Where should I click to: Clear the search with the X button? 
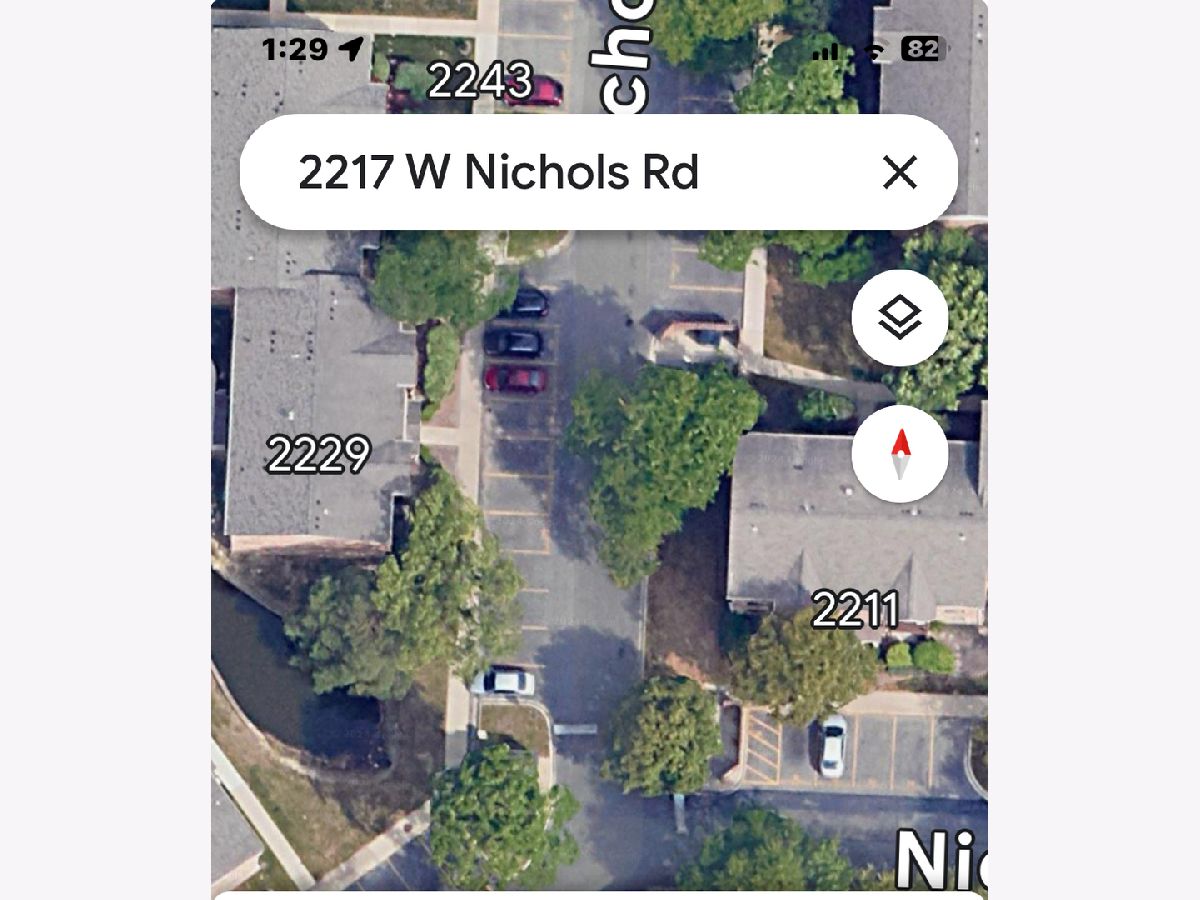900,173
